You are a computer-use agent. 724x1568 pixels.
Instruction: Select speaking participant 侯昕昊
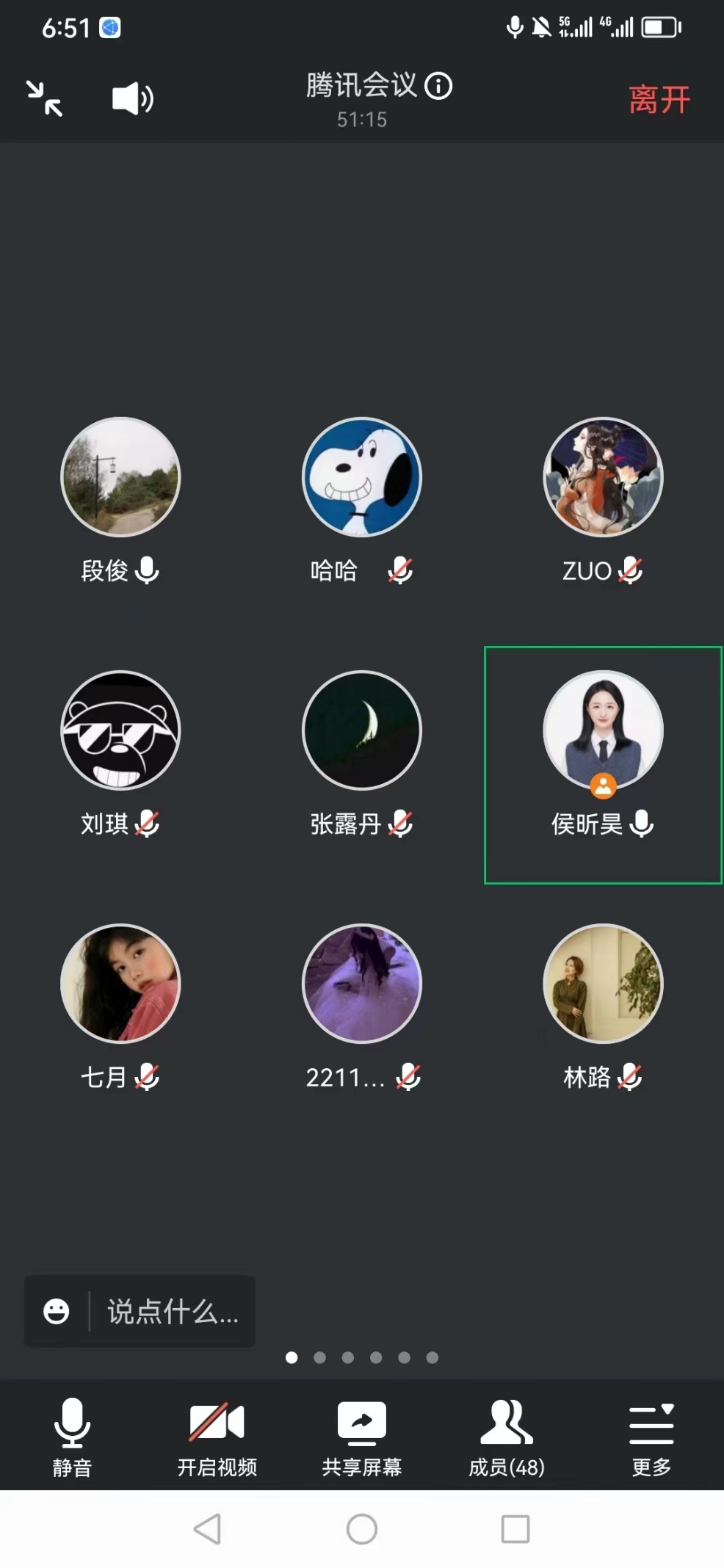point(603,731)
